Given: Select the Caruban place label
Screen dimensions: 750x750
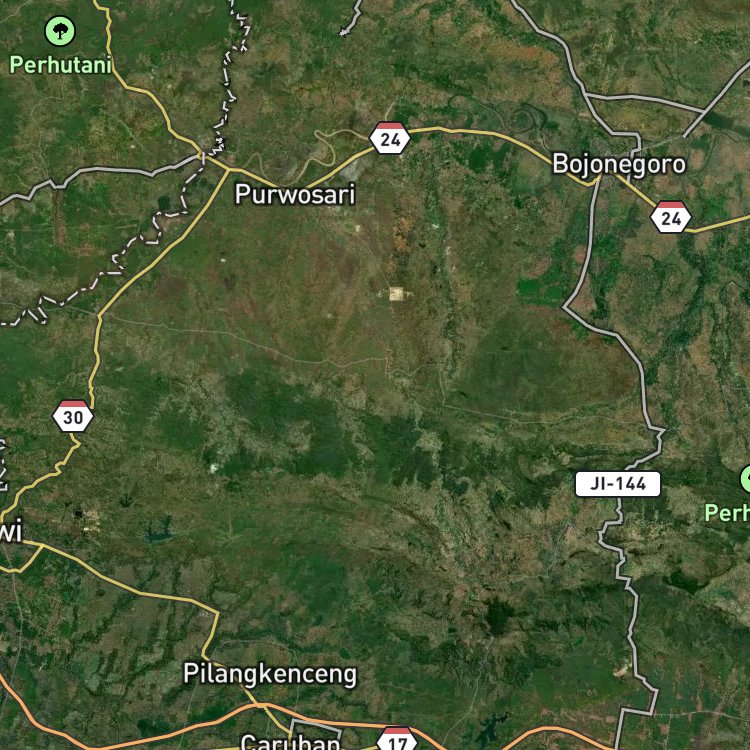Looking at the screenshot, I should 290,741.
